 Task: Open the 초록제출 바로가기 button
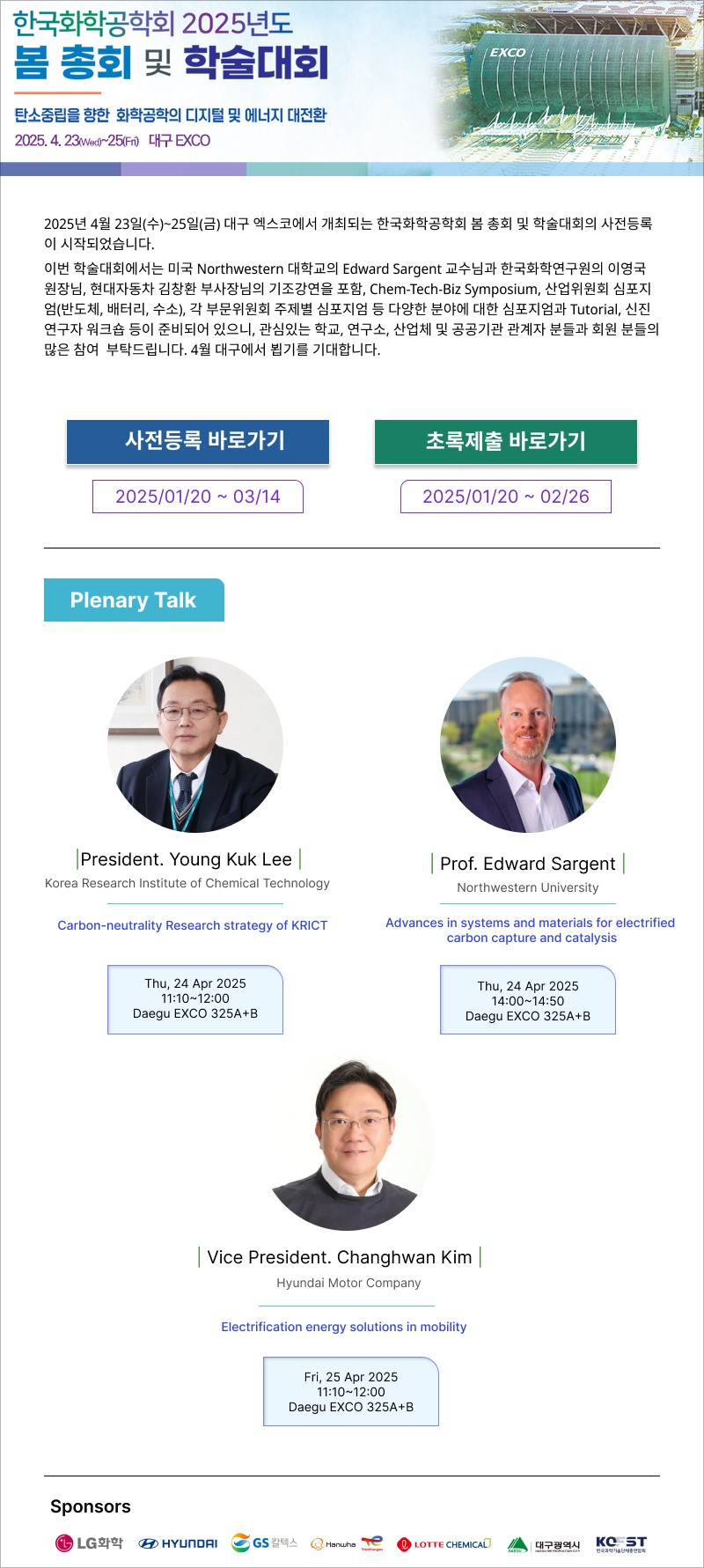pos(505,441)
